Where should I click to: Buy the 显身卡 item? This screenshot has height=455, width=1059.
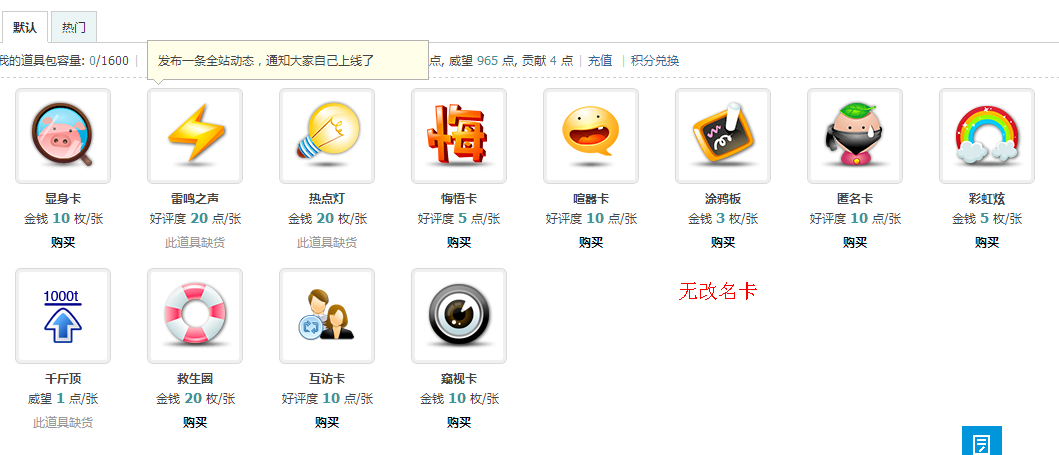(x=63, y=242)
